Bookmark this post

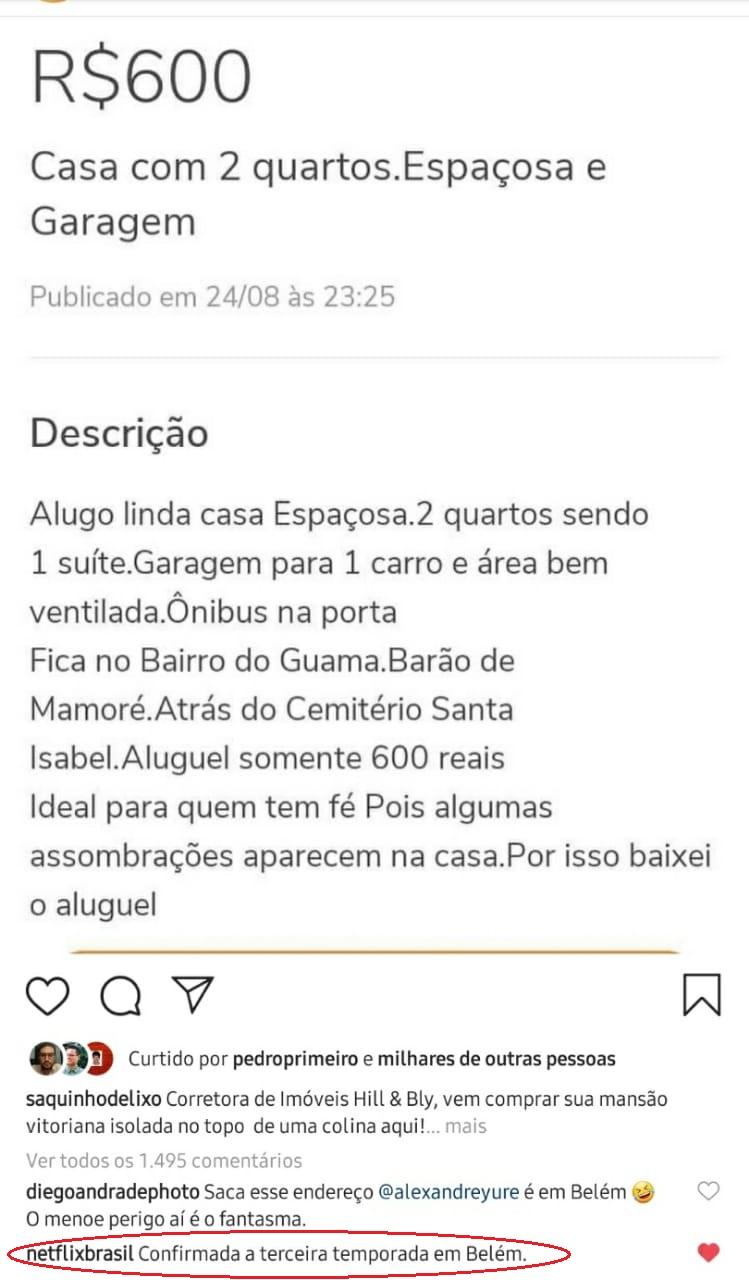702,996
